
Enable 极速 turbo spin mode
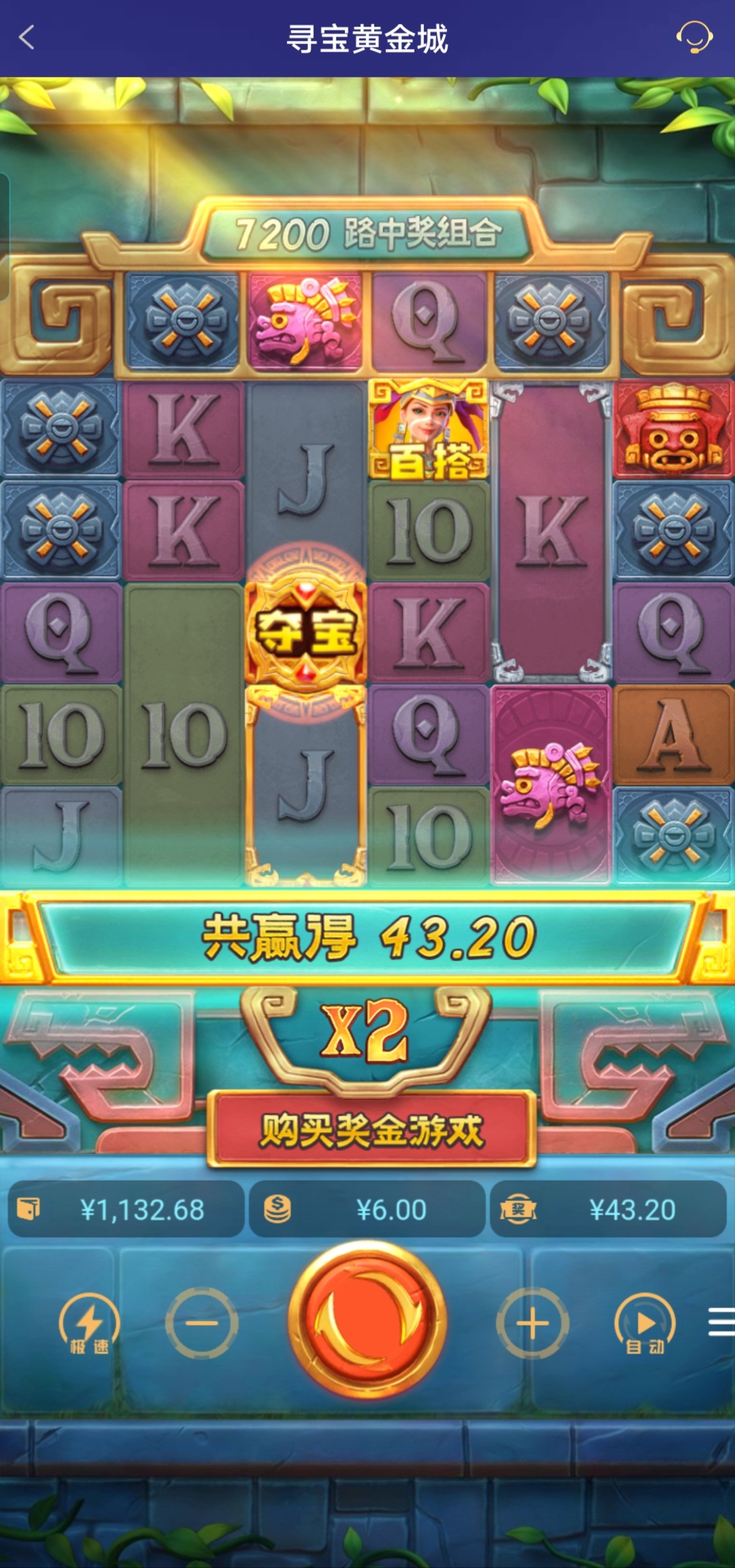[x=89, y=1325]
